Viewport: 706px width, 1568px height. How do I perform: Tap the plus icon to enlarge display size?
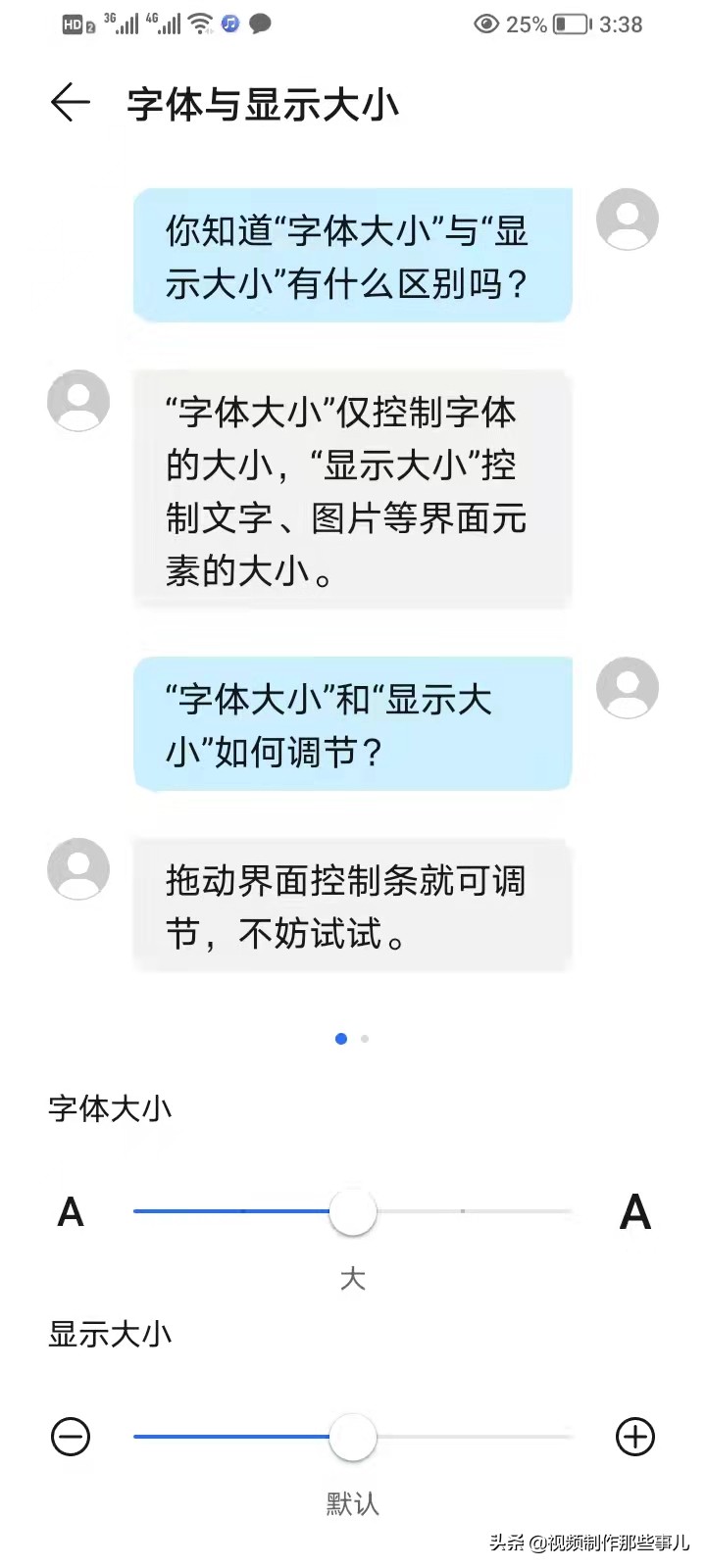(x=635, y=1437)
